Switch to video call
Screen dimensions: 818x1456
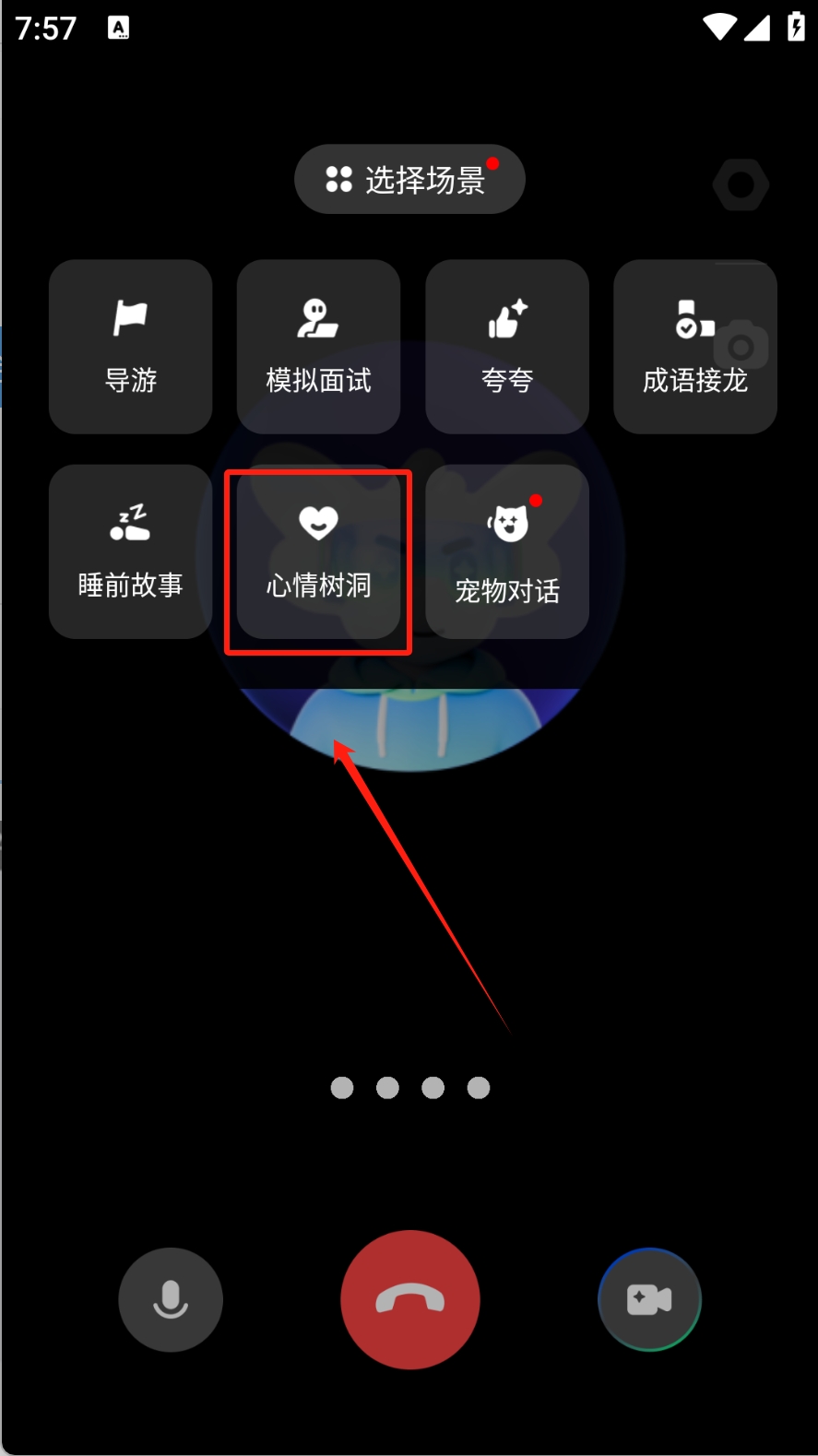[649, 1299]
